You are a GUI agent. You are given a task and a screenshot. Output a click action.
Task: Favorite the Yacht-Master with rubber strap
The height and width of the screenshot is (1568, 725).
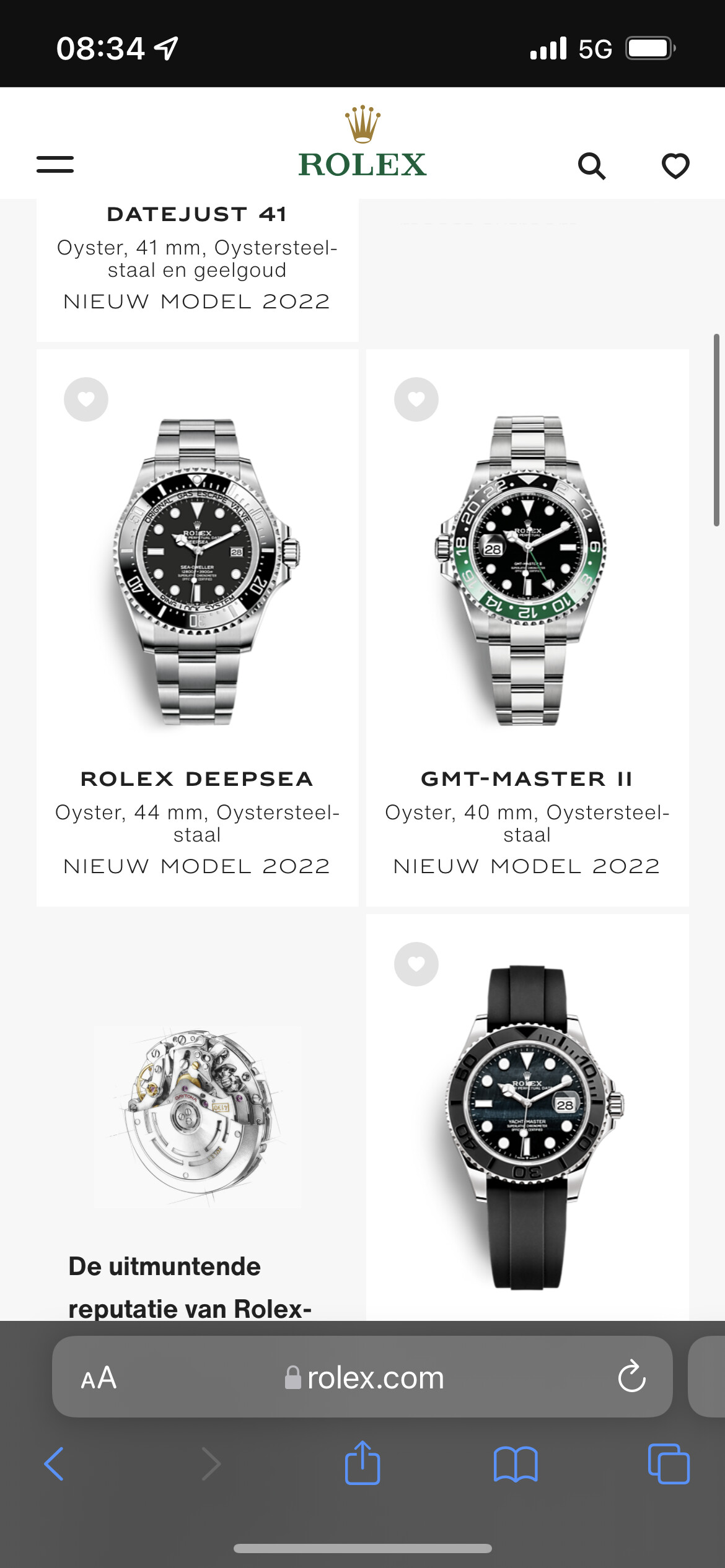(x=416, y=964)
